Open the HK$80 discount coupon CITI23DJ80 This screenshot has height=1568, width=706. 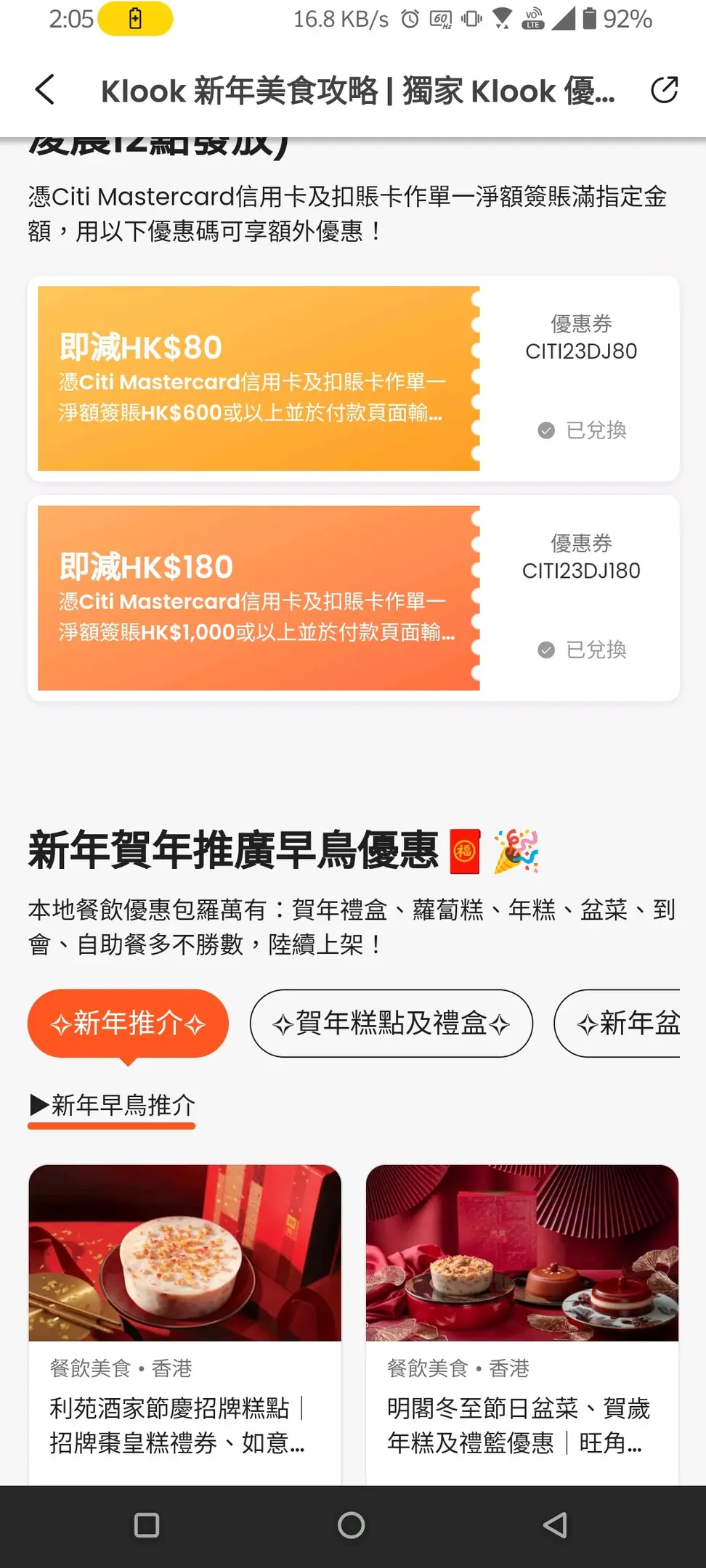click(259, 378)
